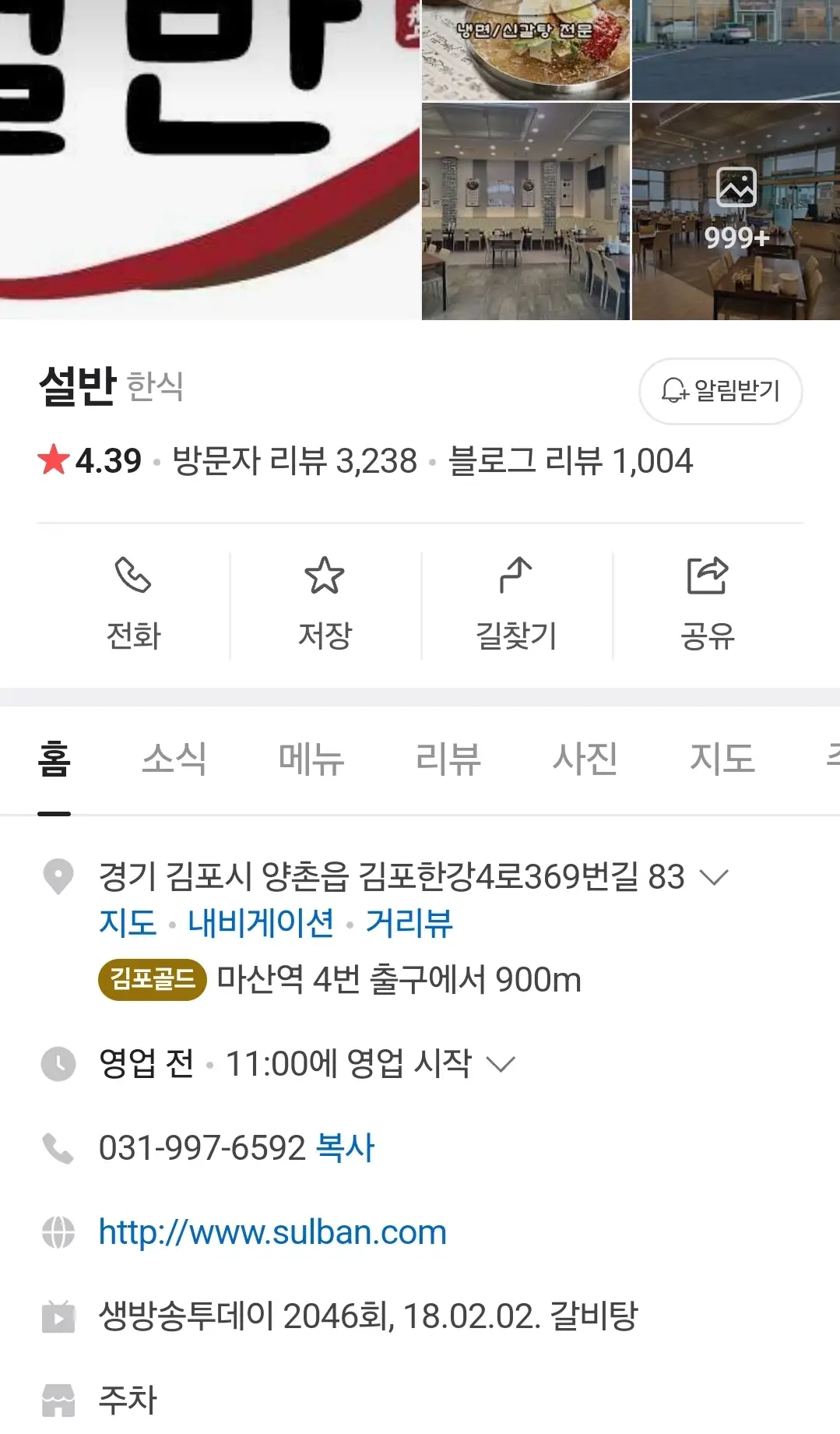Open the 거리뷰 street view link
The image size is (840, 1434).
point(409,923)
